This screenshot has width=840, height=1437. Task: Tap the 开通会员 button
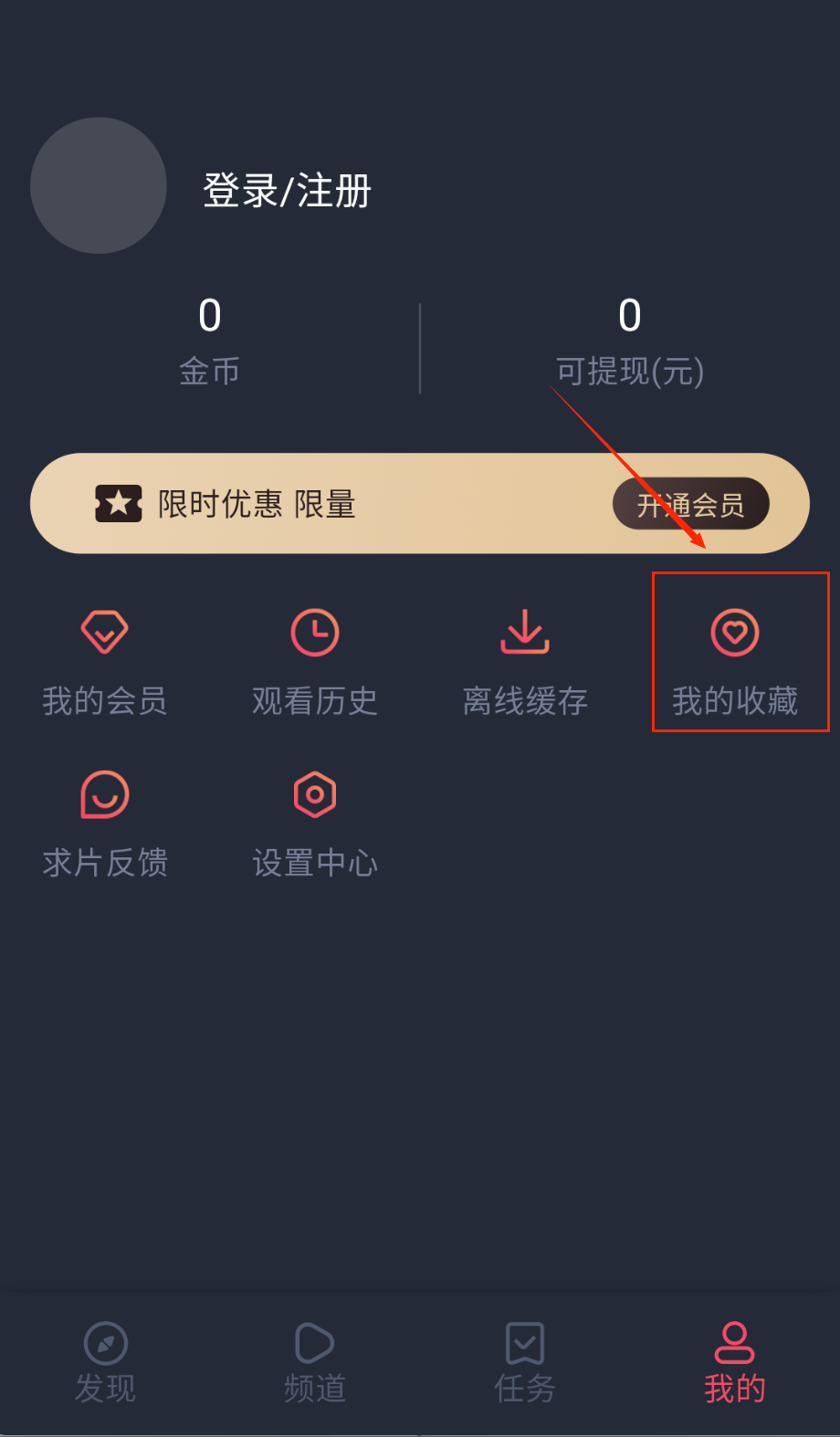point(690,504)
